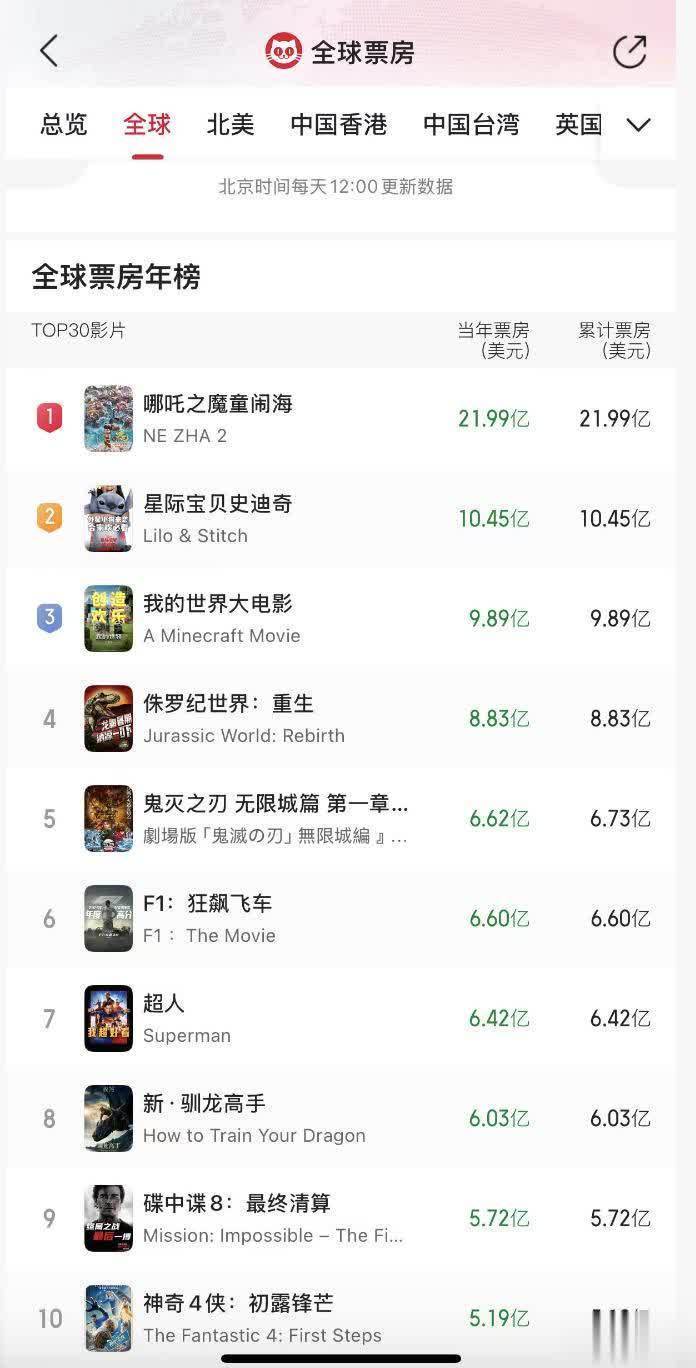Open the Mission: Impossible 碟中谍8 row
This screenshot has width=696, height=1368.
[x=341, y=1218]
